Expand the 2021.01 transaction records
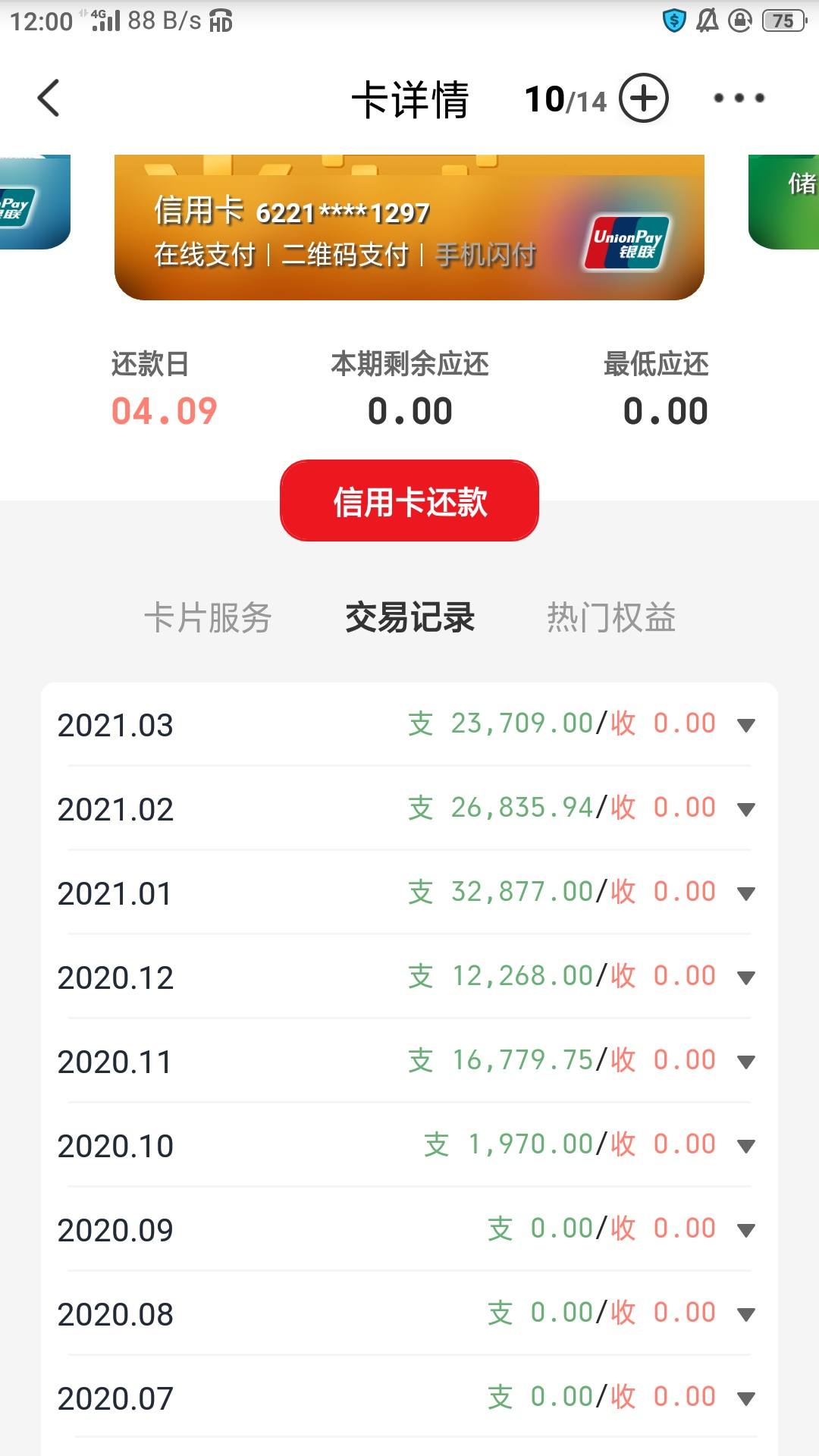This screenshot has width=819, height=1456. [409, 893]
